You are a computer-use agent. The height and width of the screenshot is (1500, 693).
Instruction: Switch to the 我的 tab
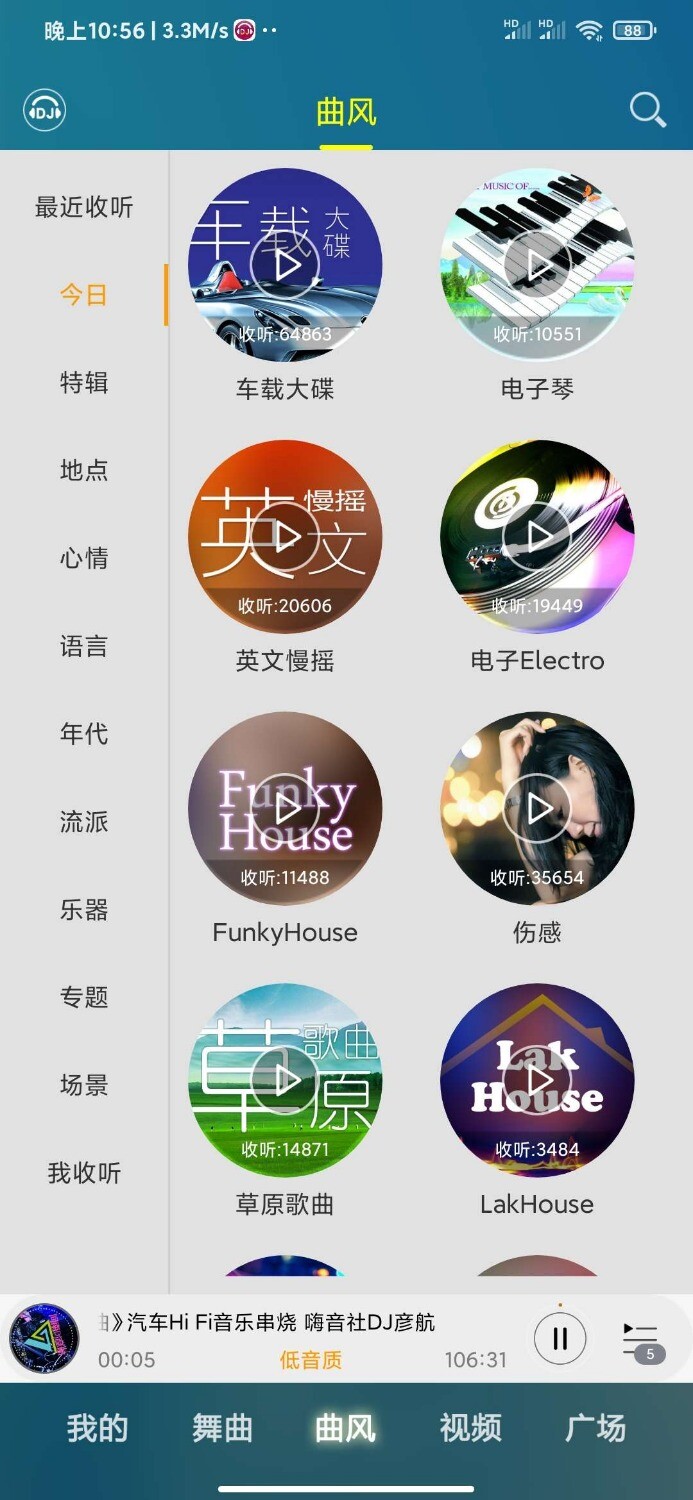[97, 1428]
